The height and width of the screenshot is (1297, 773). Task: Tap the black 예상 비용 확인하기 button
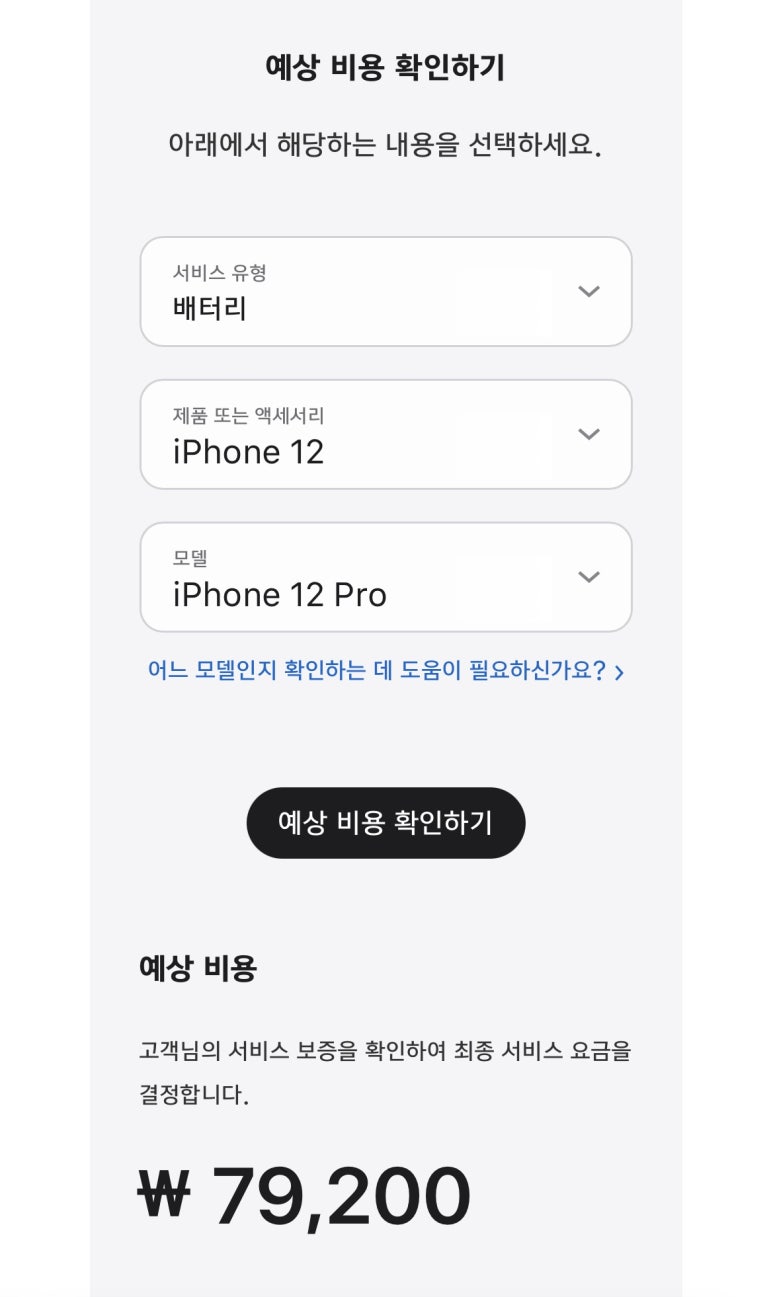[386, 822]
